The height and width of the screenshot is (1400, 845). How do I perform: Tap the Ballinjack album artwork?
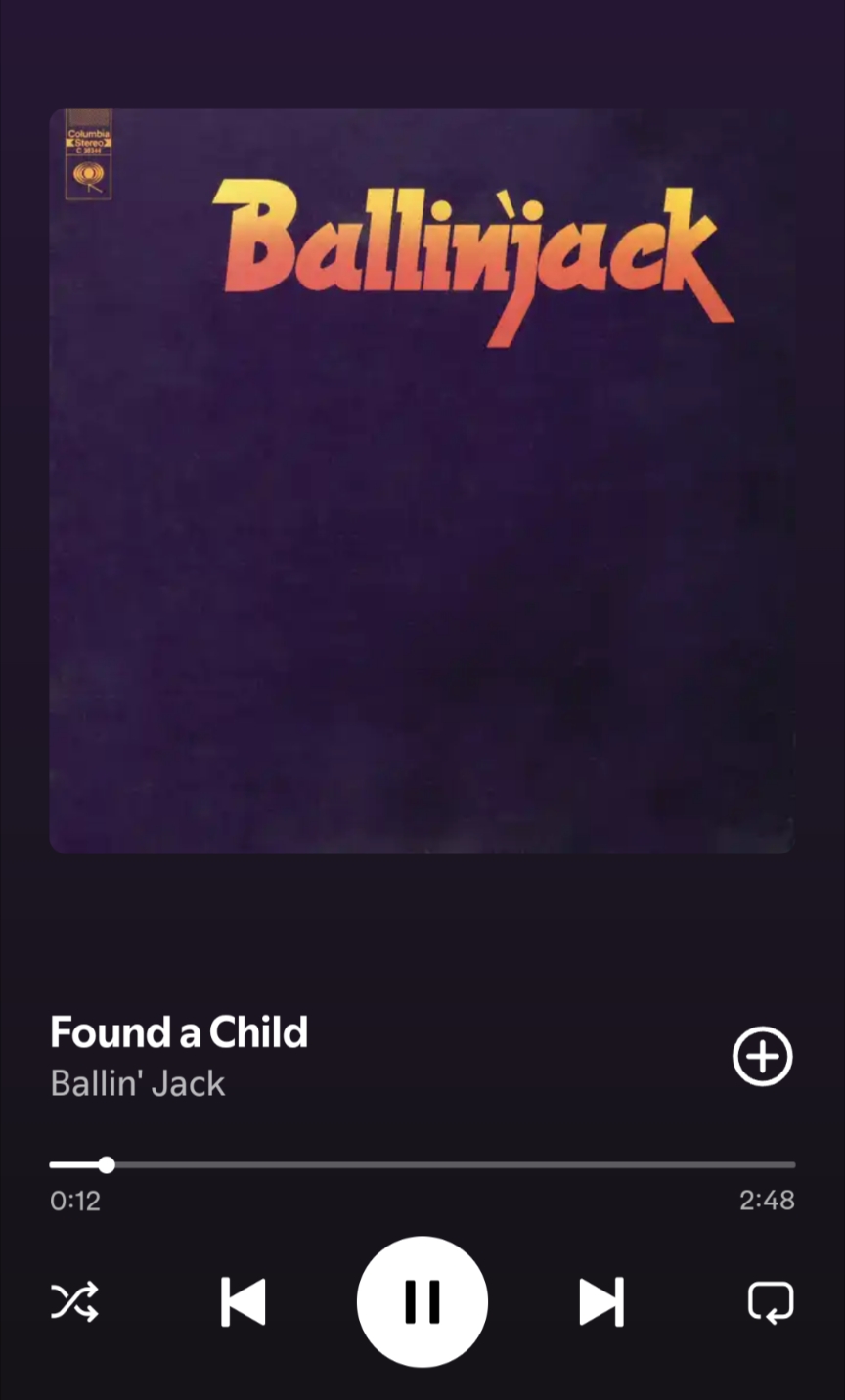(x=422, y=480)
